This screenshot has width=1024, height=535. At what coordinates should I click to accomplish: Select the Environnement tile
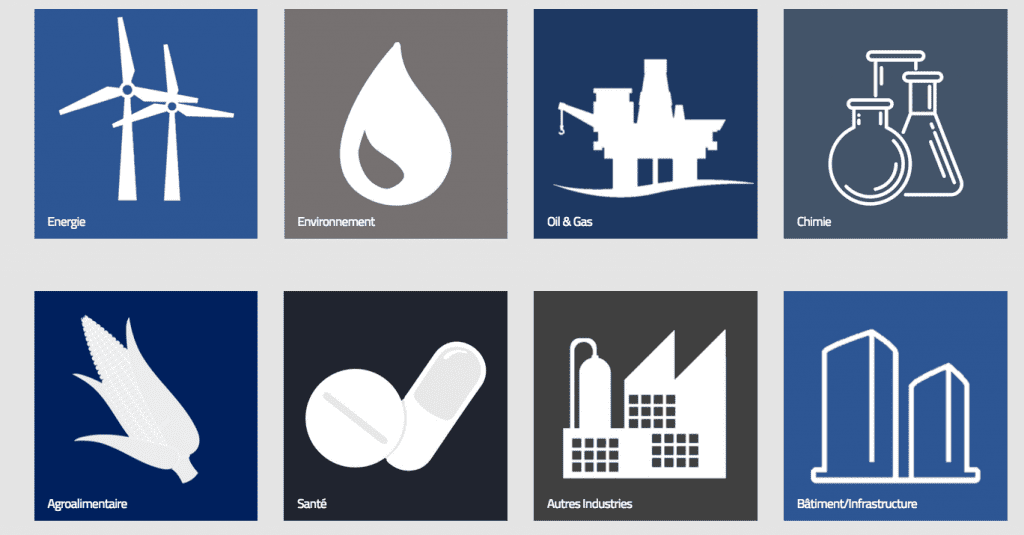(395, 124)
